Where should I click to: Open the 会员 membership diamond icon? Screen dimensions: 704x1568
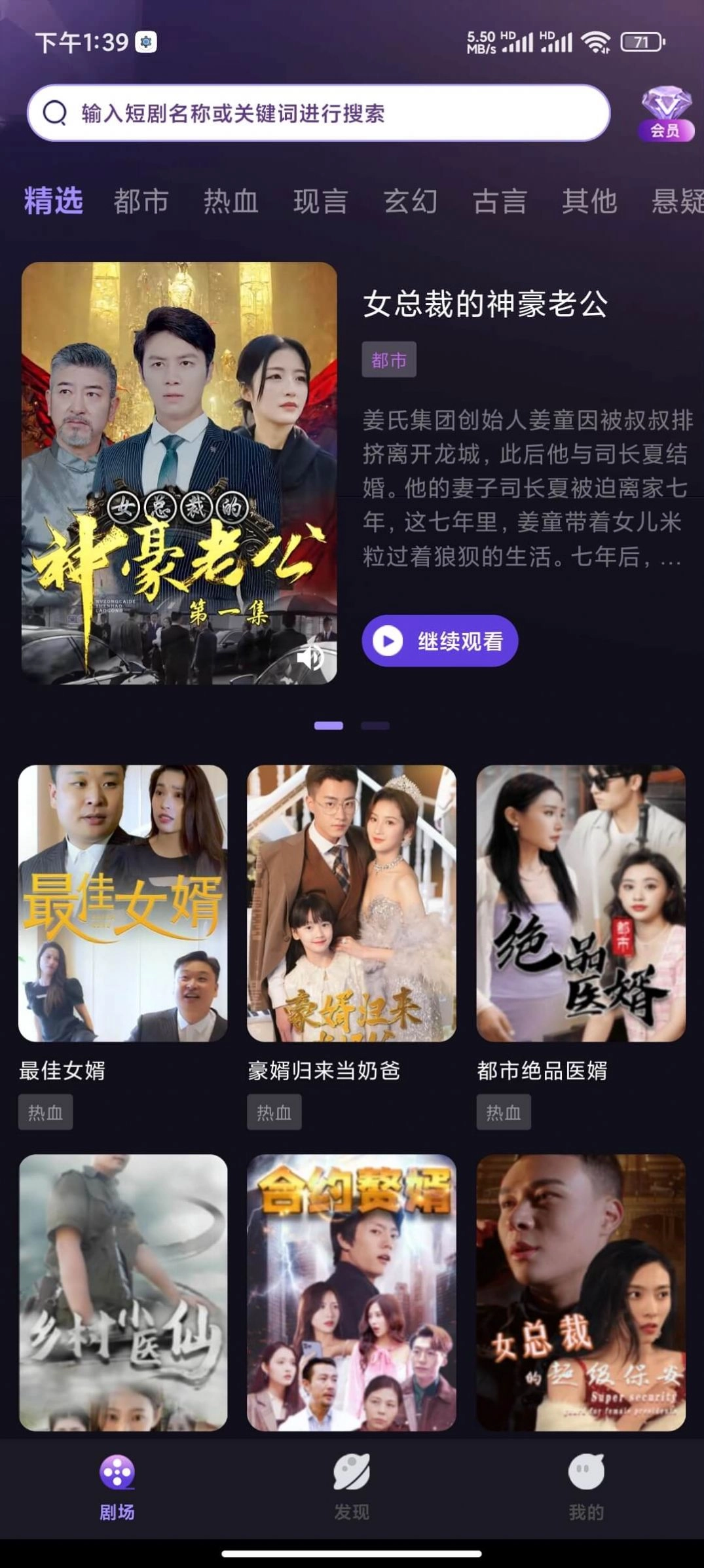(665, 113)
